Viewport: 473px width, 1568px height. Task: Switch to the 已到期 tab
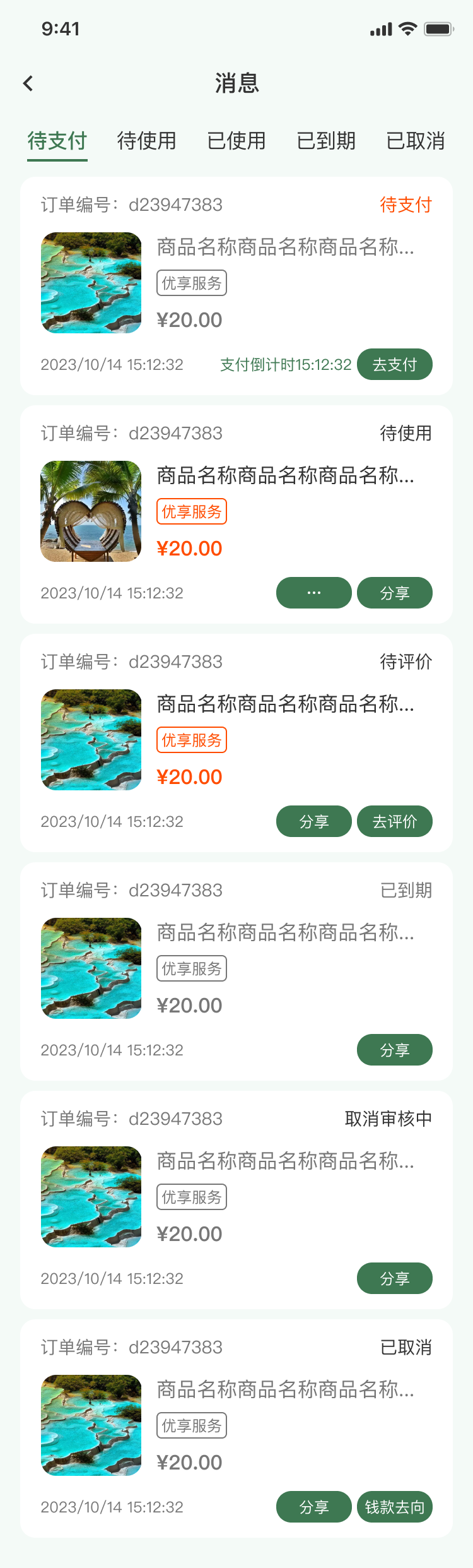coord(326,141)
